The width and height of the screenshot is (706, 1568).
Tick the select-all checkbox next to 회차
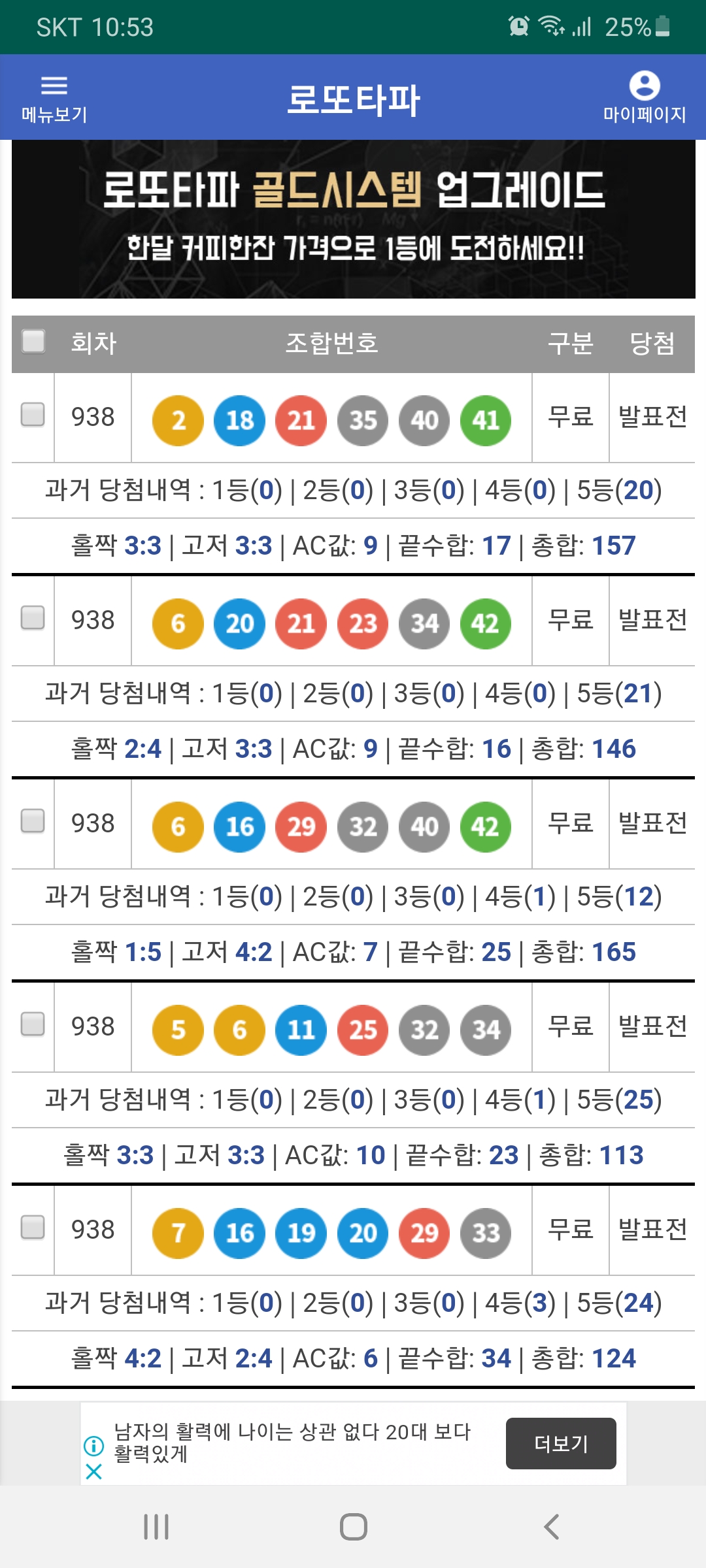pyautogui.click(x=33, y=341)
